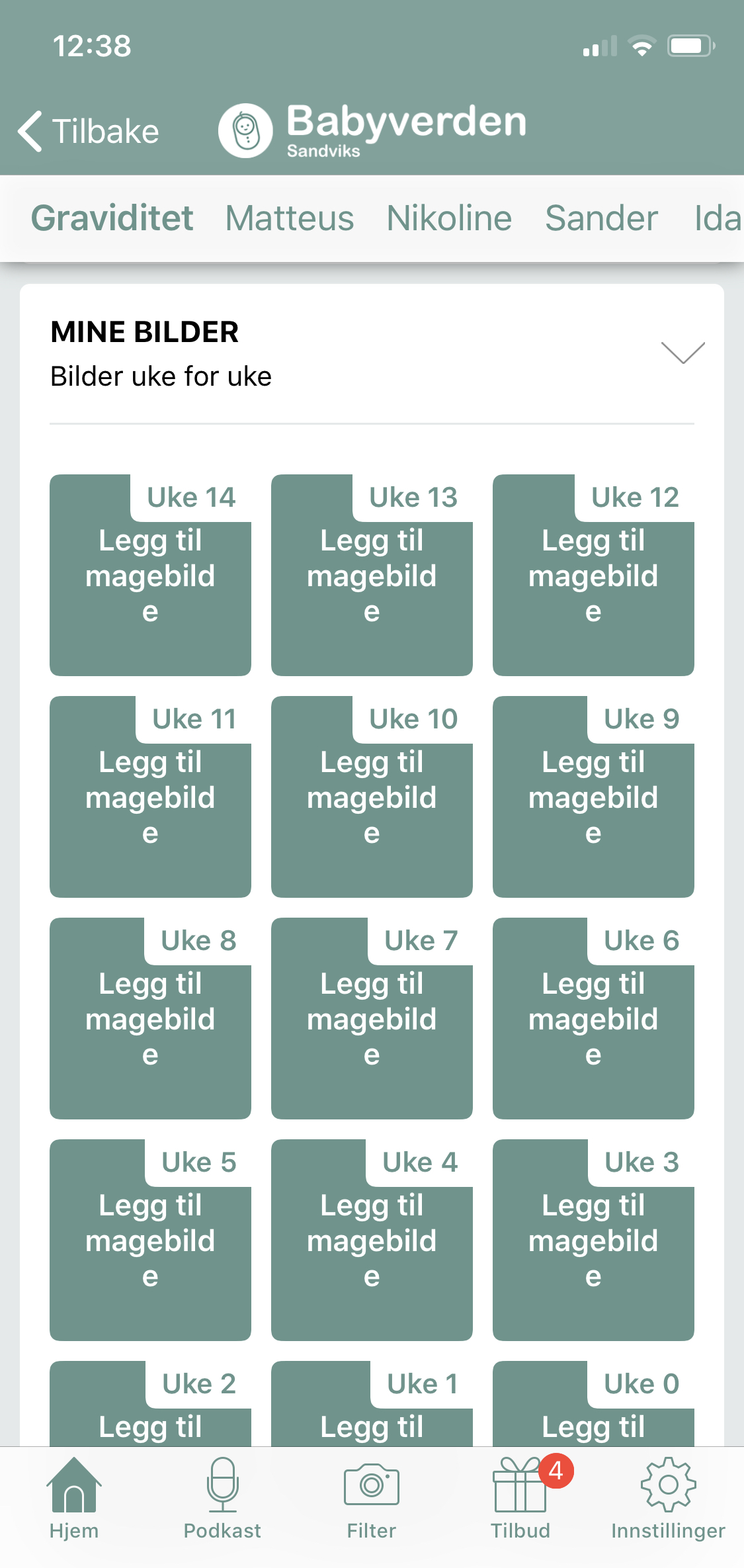The image size is (744, 1568).
Task: Add a belly picture for Uke 12
Action: (x=593, y=575)
